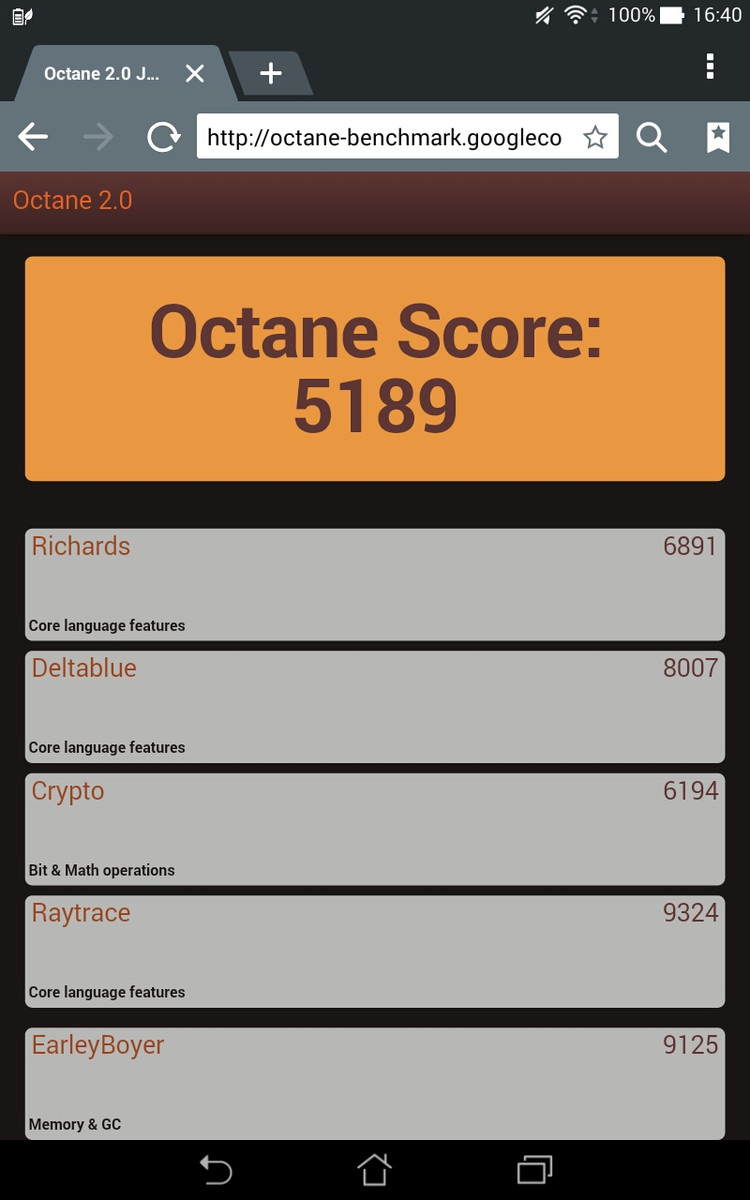
Task: Open the Raytrace benchmark link
Action: tap(81, 913)
